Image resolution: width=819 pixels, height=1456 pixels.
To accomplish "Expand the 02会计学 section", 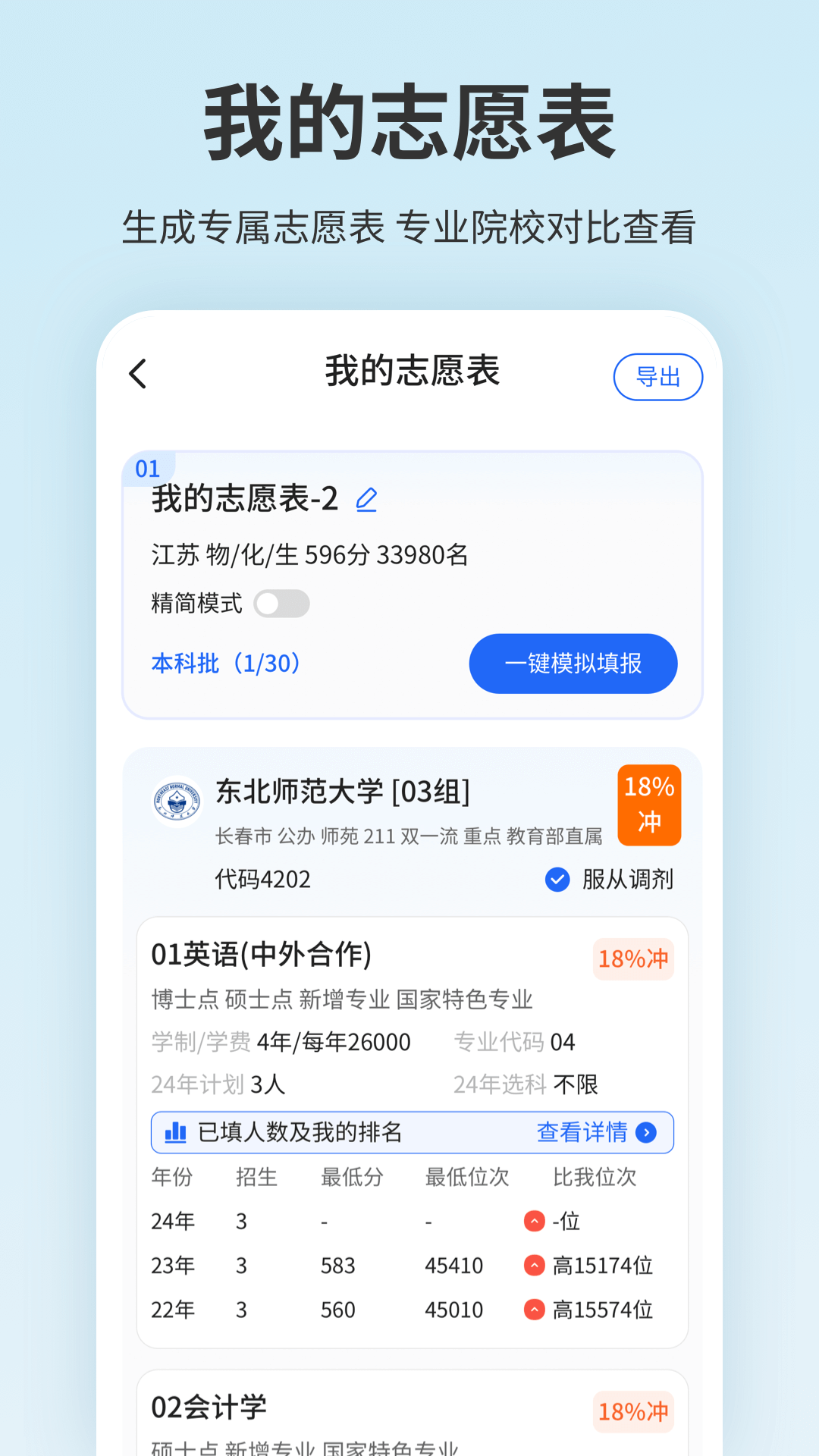I will click(x=209, y=1407).
